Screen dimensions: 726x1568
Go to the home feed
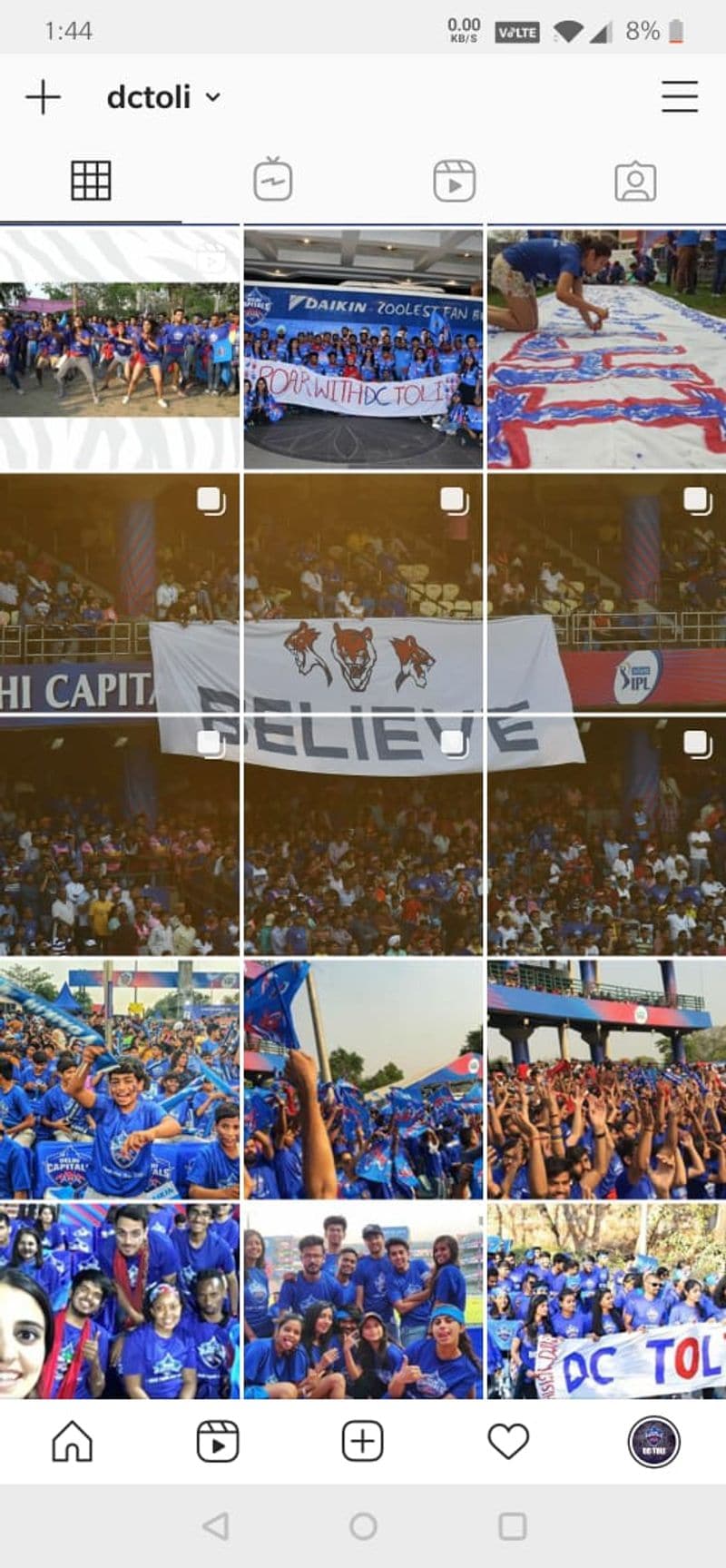(73, 1441)
